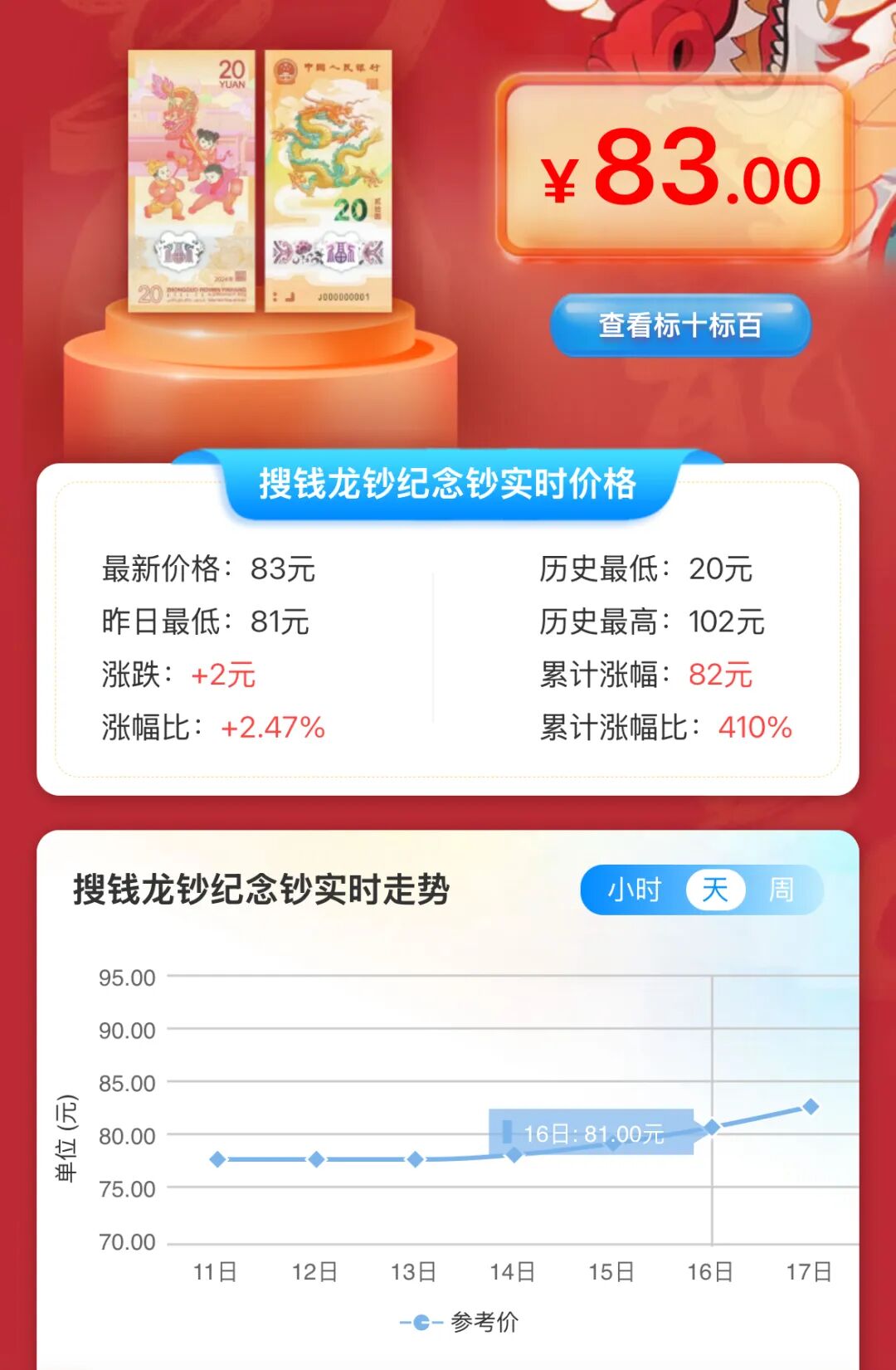Viewport: 896px width, 1370px height.
Task: Show the 17日 data point on chart
Action: click(x=811, y=1106)
